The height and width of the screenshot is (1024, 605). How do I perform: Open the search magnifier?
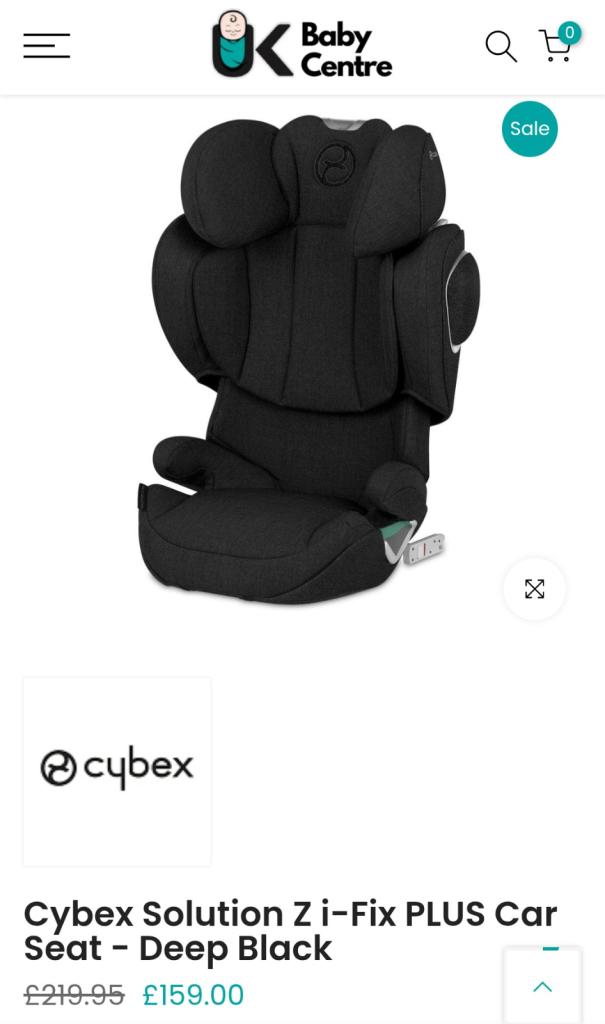coord(500,46)
